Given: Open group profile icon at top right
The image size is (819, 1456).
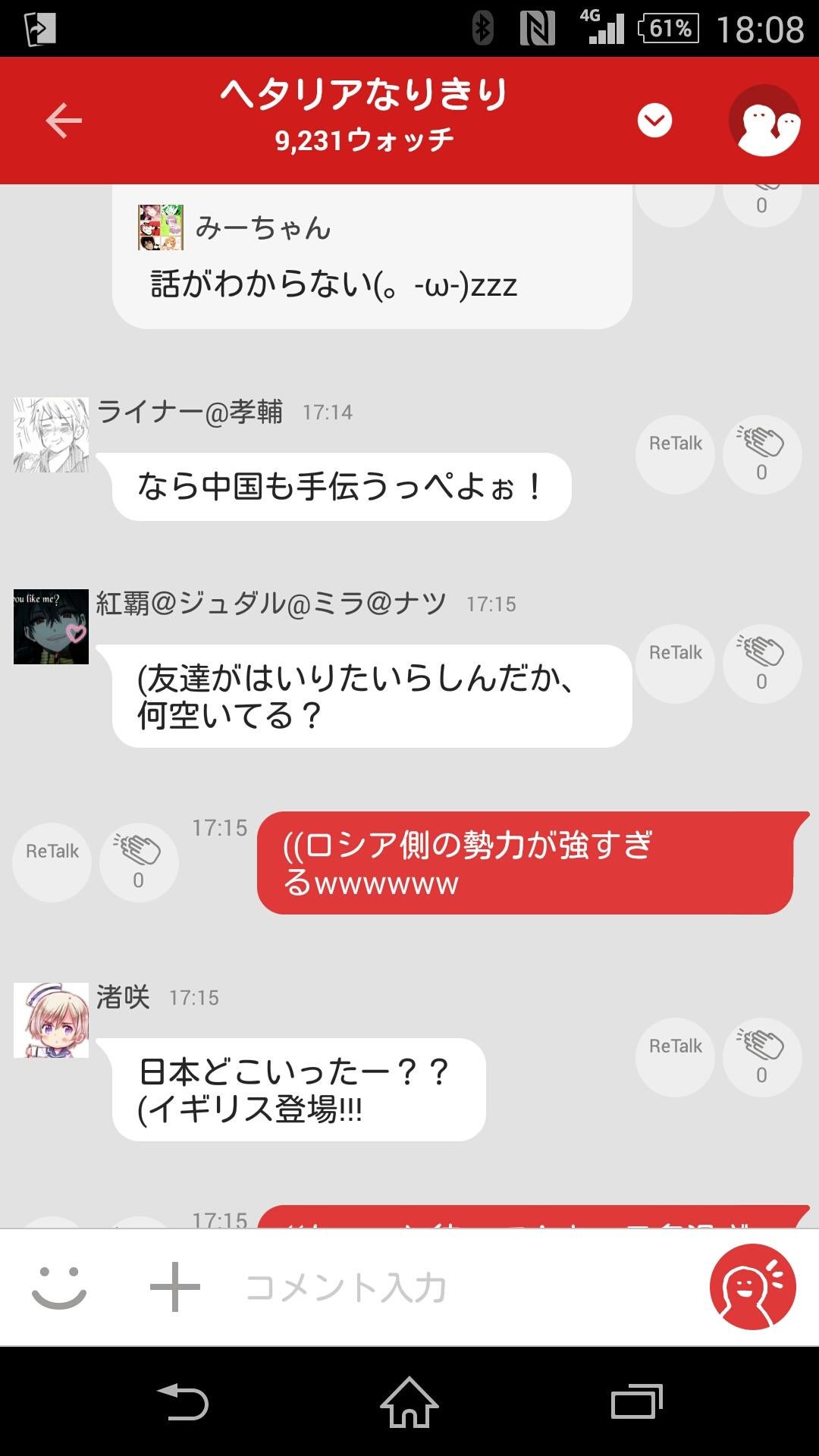Looking at the screenshot, I should click(x=766, y=121).
